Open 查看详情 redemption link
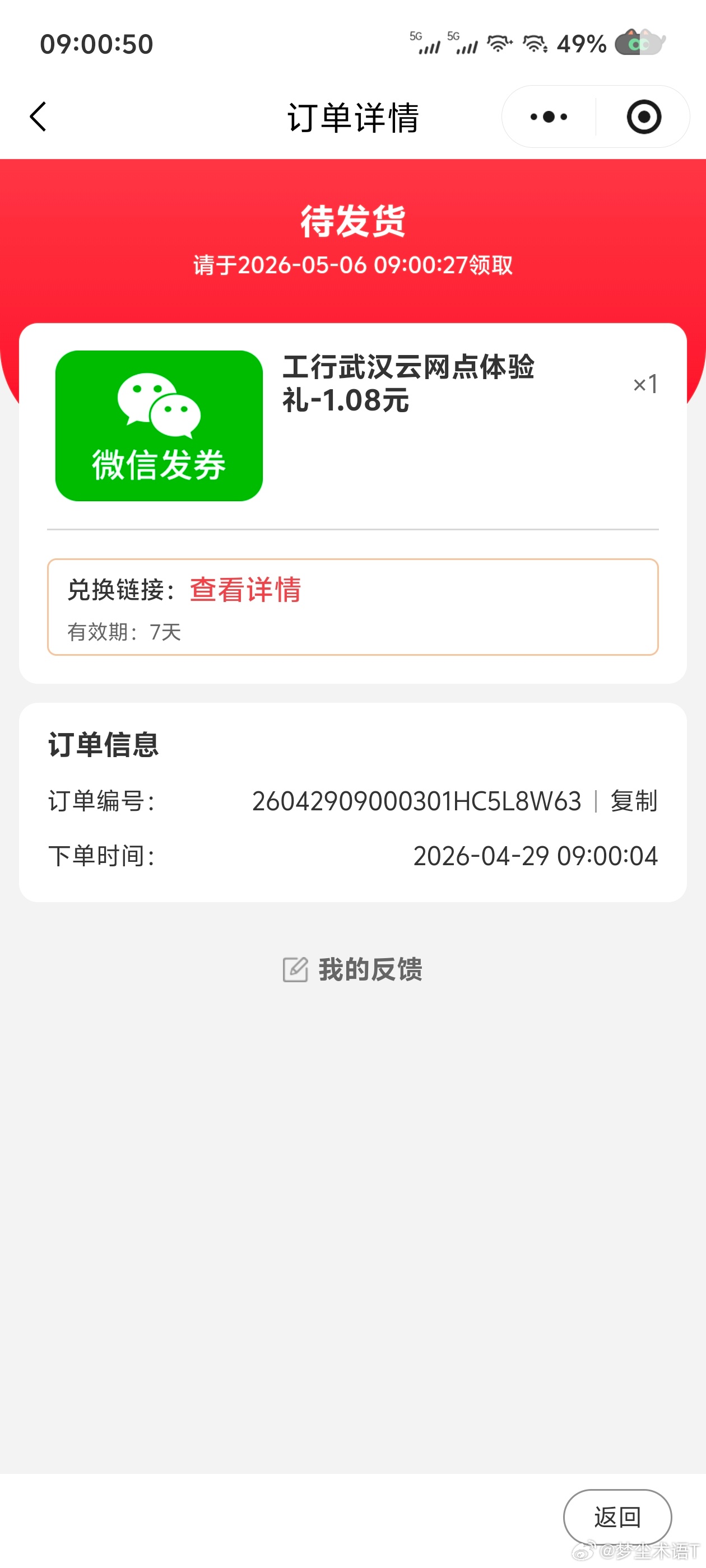 [x=245, y=589]
